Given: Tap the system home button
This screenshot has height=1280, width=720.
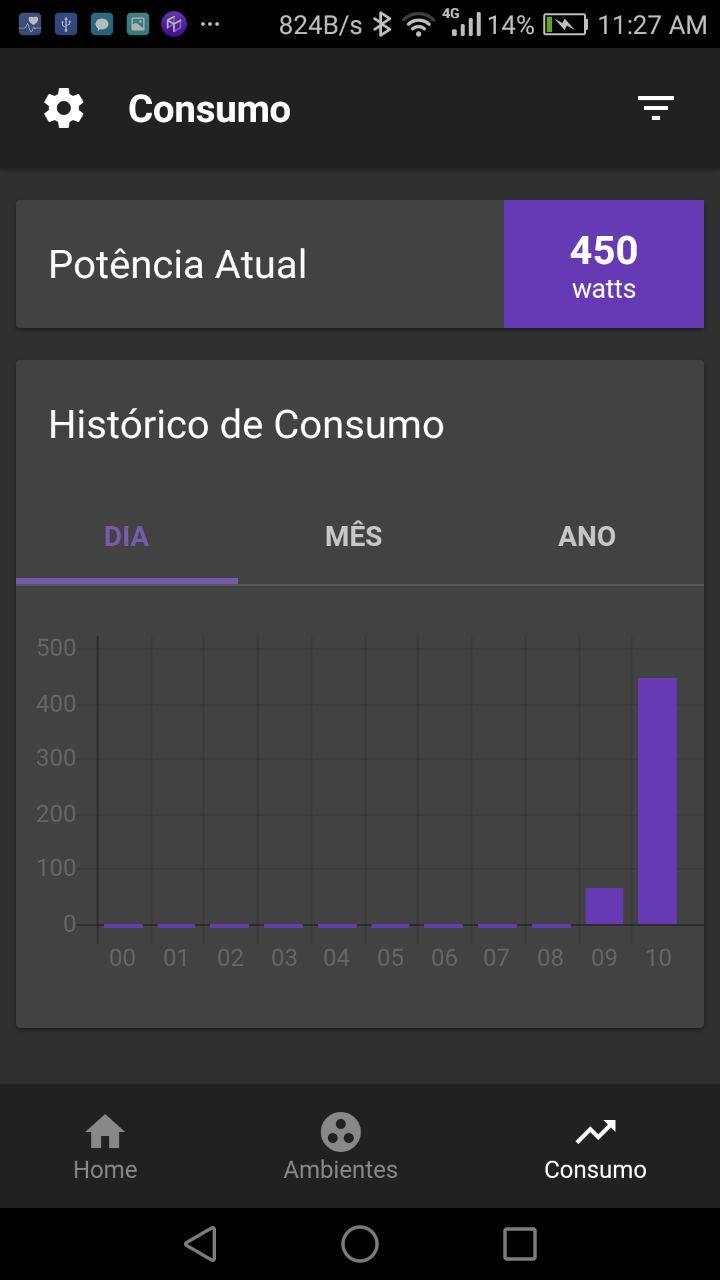Looking at the screenshot, I should click(360, 1244).
